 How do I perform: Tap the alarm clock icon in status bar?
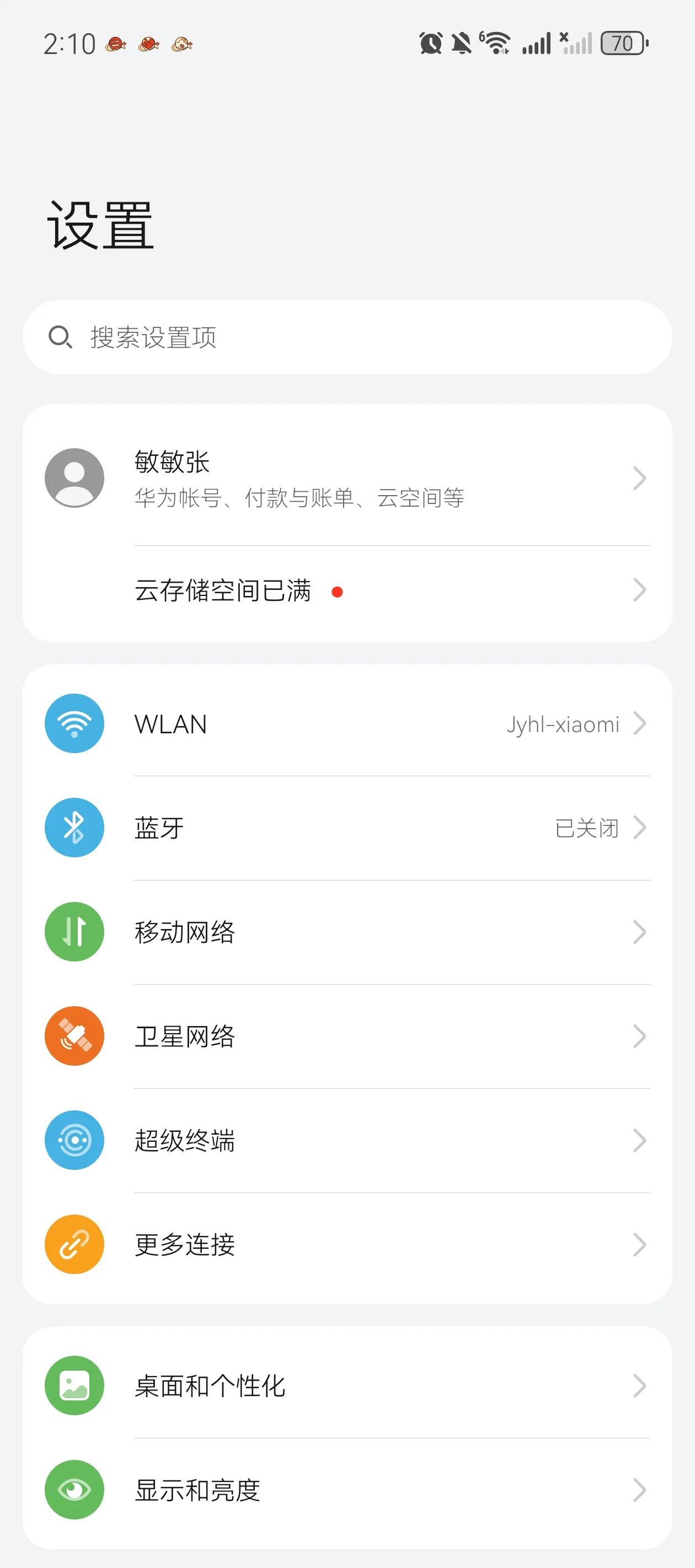[x=430, y=41]
